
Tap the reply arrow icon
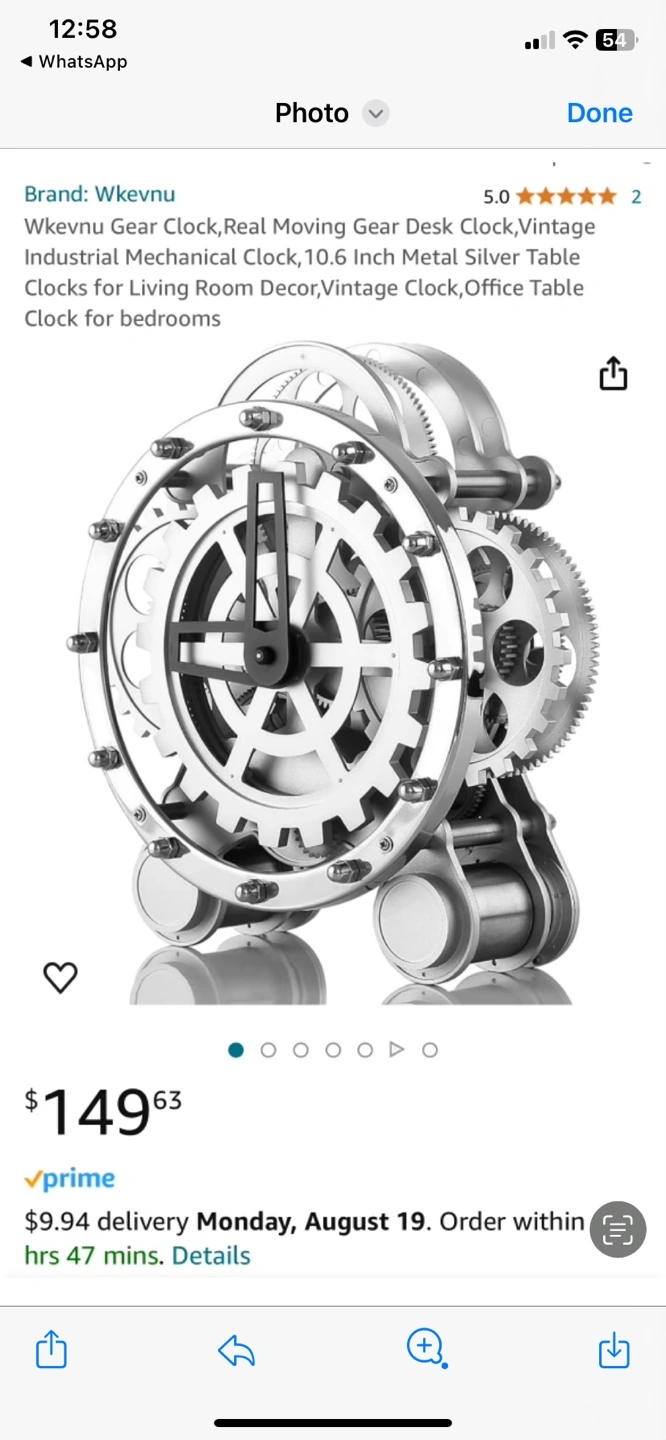pyautogui.click(x=236, y=1352)
